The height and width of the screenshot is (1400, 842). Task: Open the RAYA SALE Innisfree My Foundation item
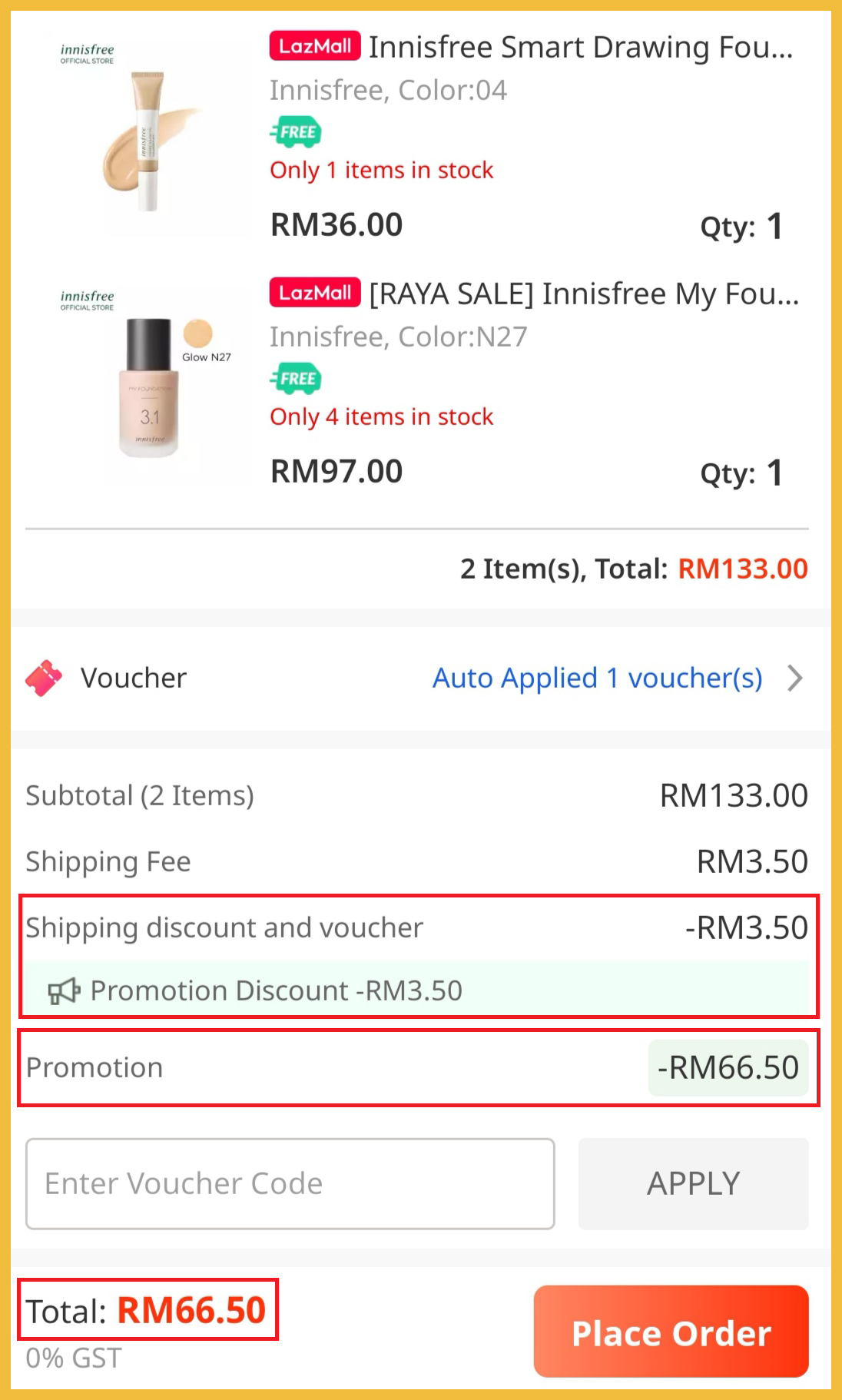[583, 294]
